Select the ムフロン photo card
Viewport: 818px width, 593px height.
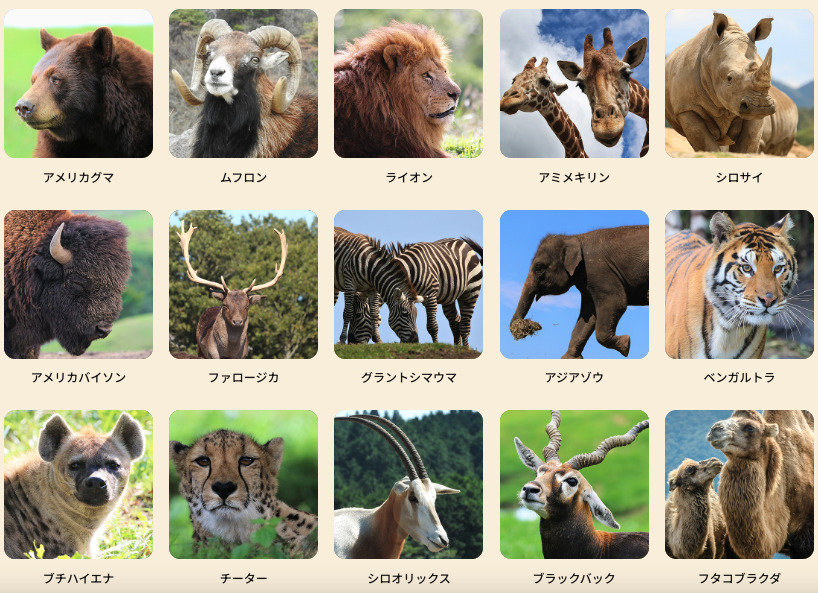pyautogui.click(x=243, y=84)
